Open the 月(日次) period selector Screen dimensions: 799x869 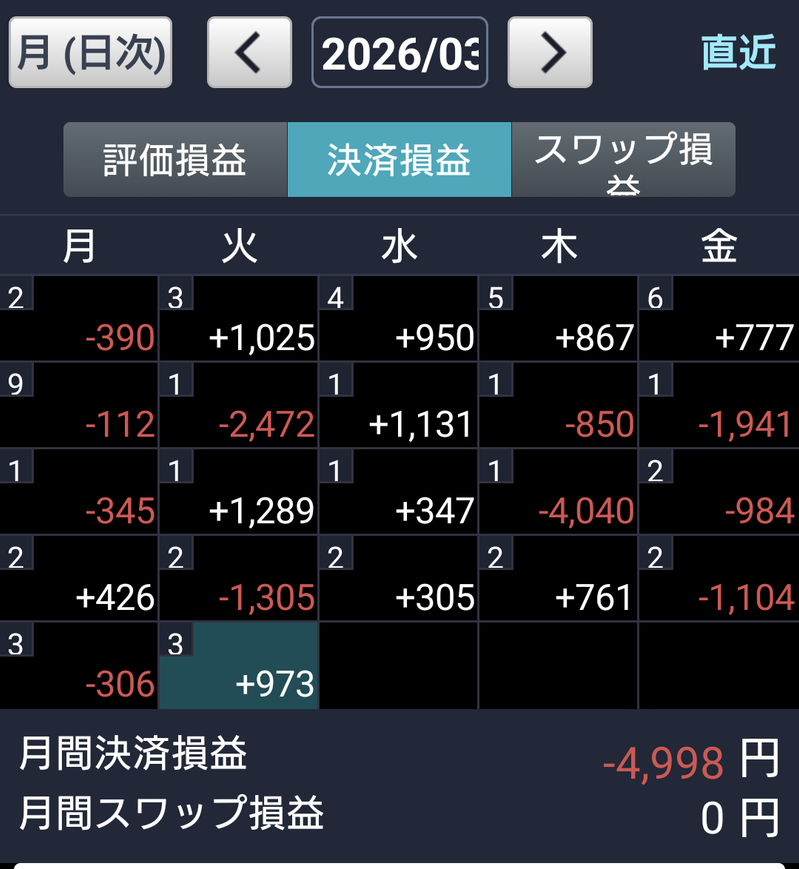[x=90, y=53]
